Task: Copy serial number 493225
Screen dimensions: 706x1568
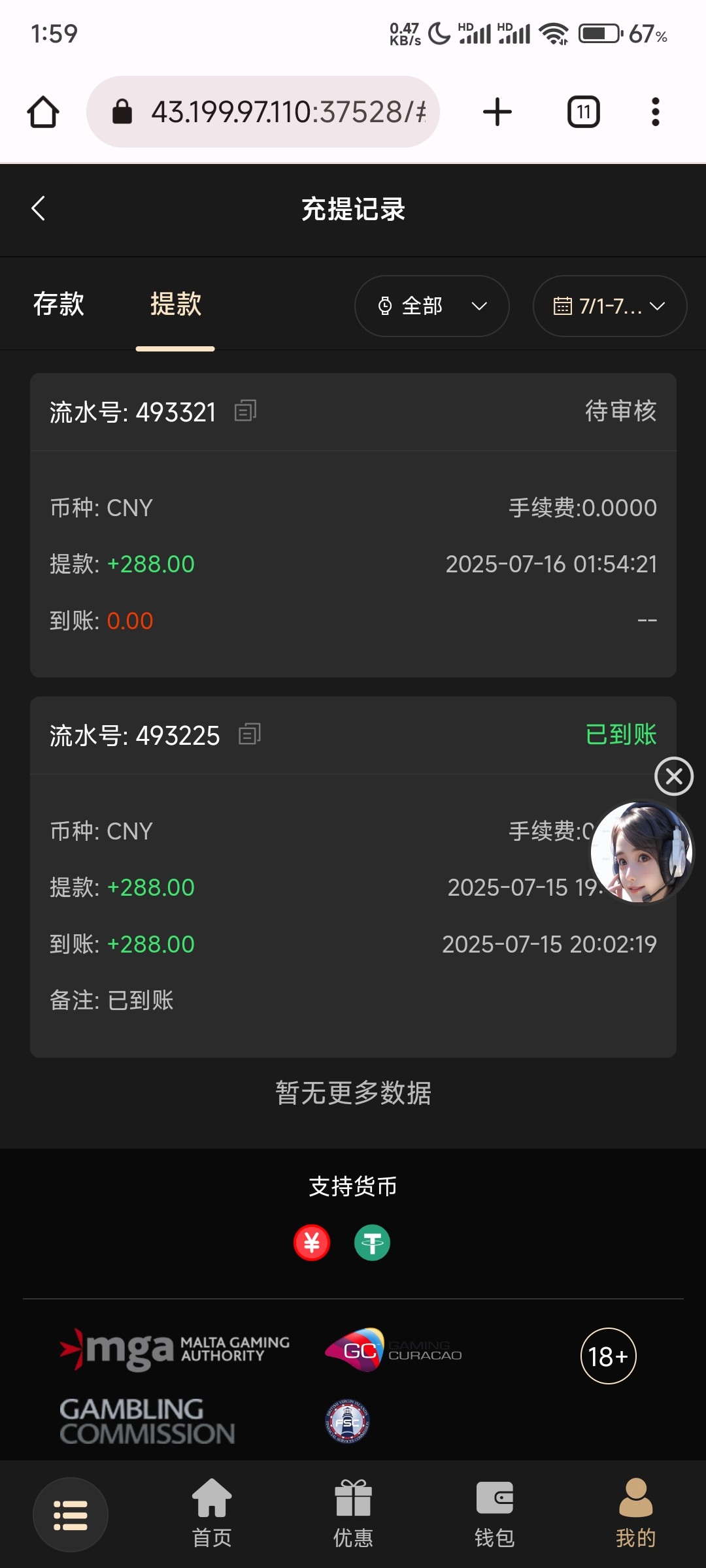Action: coord(250,734)
